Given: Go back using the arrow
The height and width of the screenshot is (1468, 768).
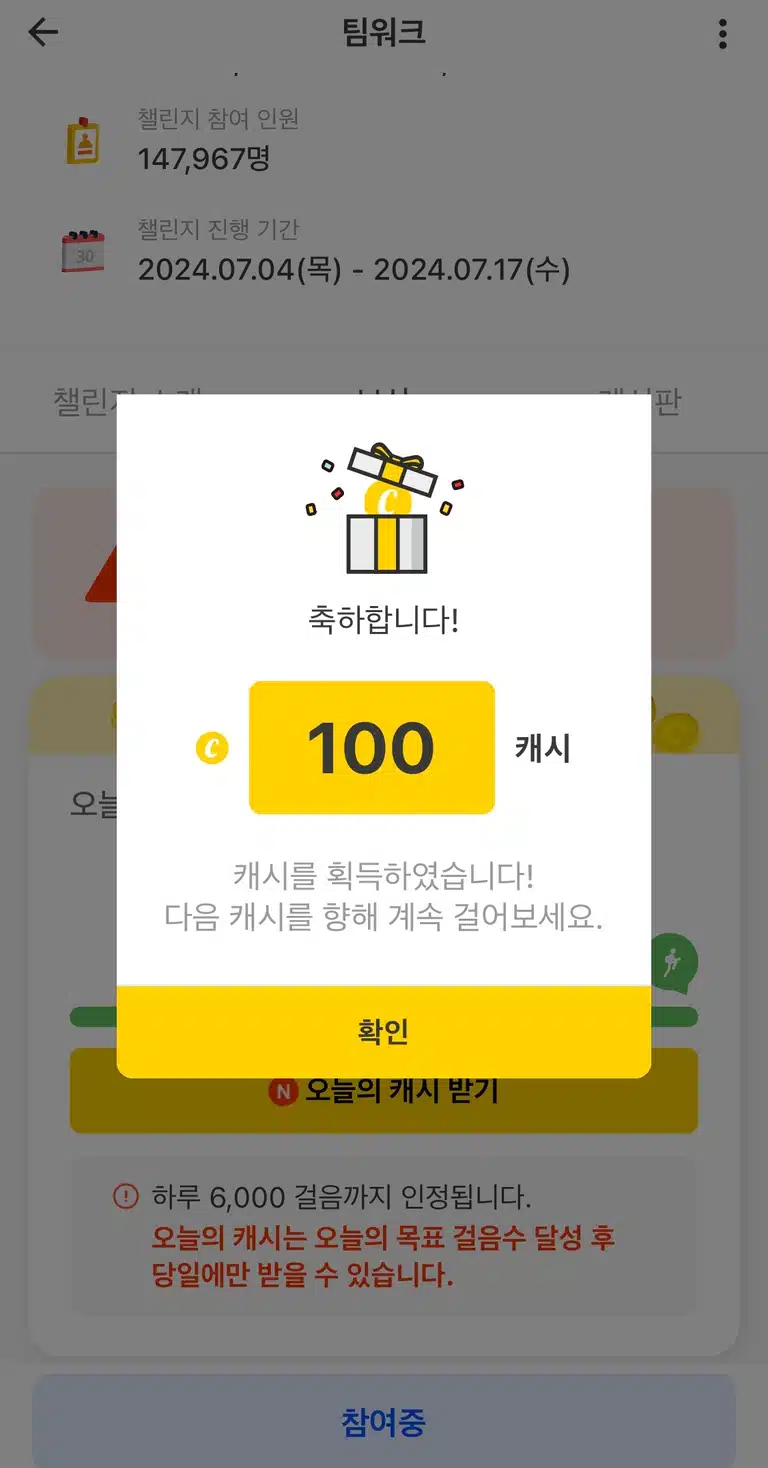Looking at the screenshot, I should tap(43, 33).
